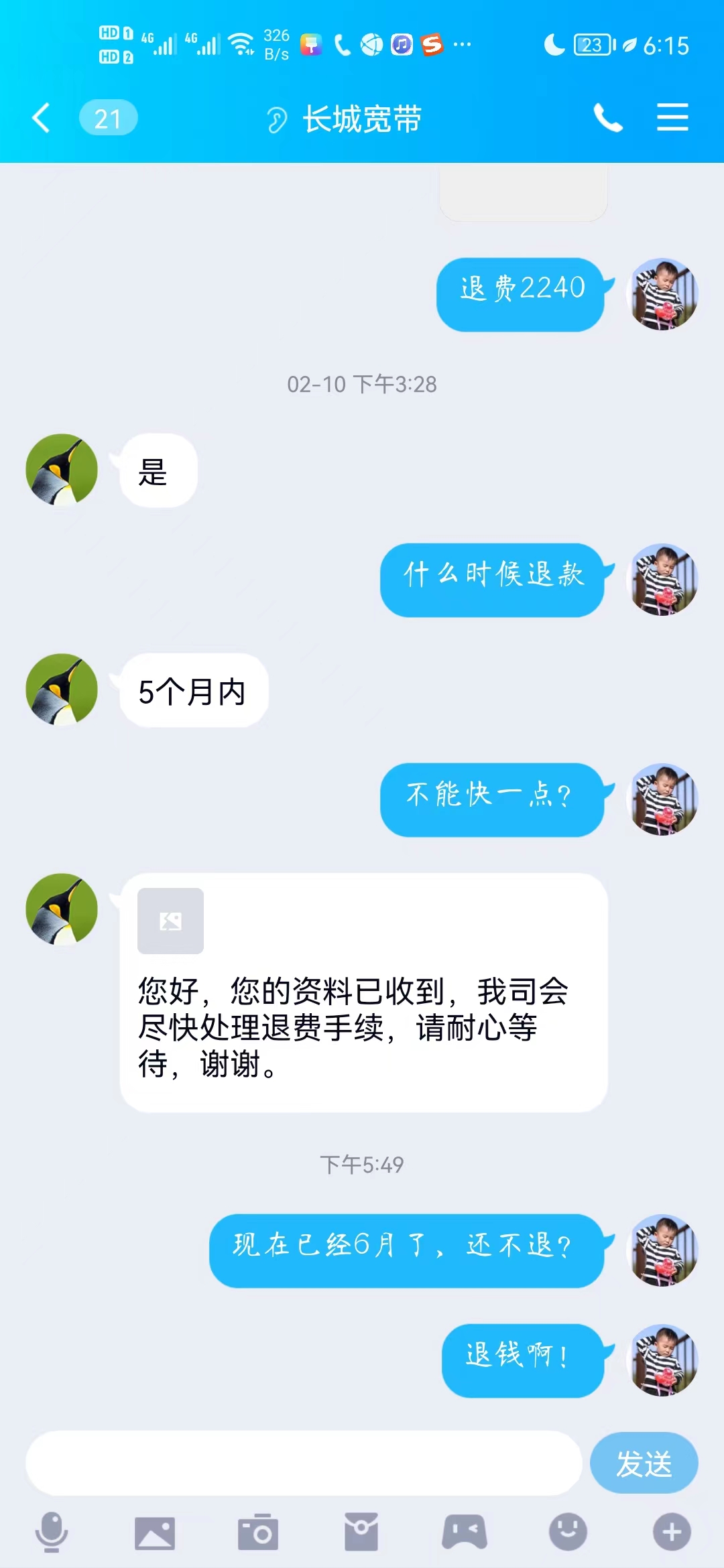Tap the message input field
Viewport: 724px width, 1568px height.
[304, 1463]
